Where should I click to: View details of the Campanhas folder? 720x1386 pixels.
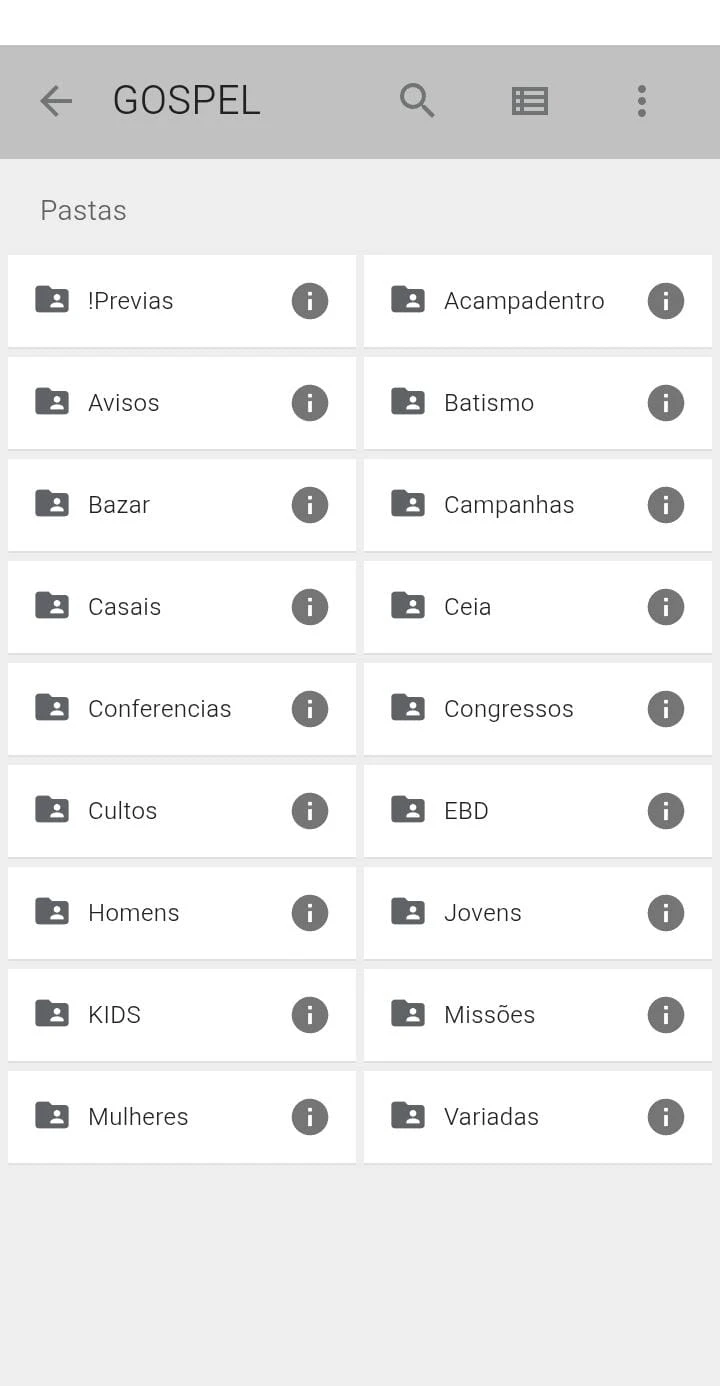(x=666, y=505)
